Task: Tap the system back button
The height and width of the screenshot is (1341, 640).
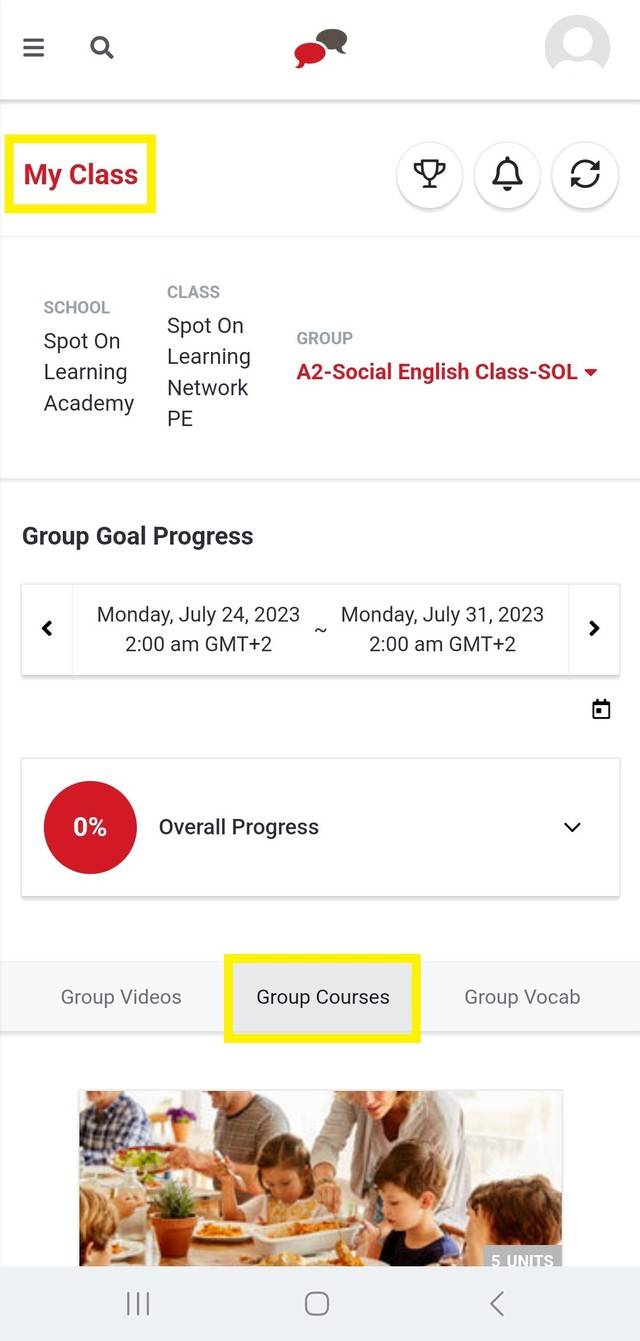Action: point(497,1303)
